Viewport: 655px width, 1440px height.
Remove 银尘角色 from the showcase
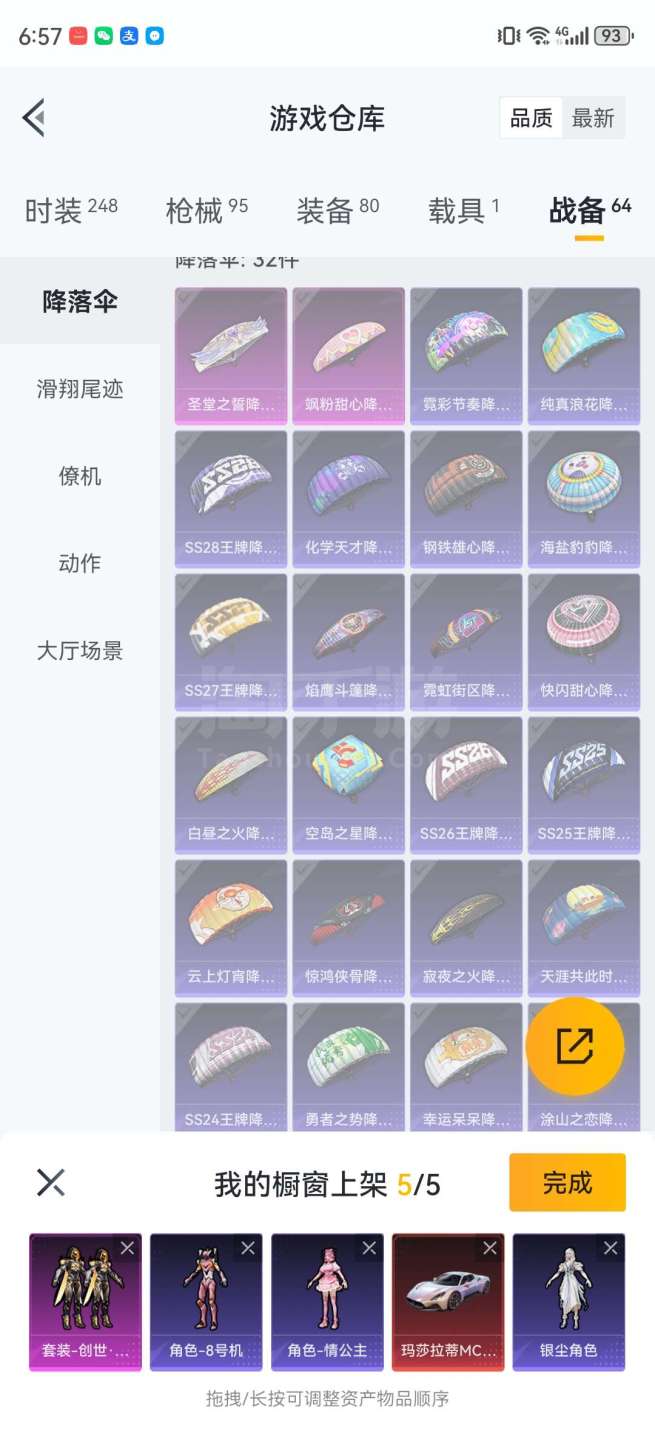click(x=610, y=1248)
